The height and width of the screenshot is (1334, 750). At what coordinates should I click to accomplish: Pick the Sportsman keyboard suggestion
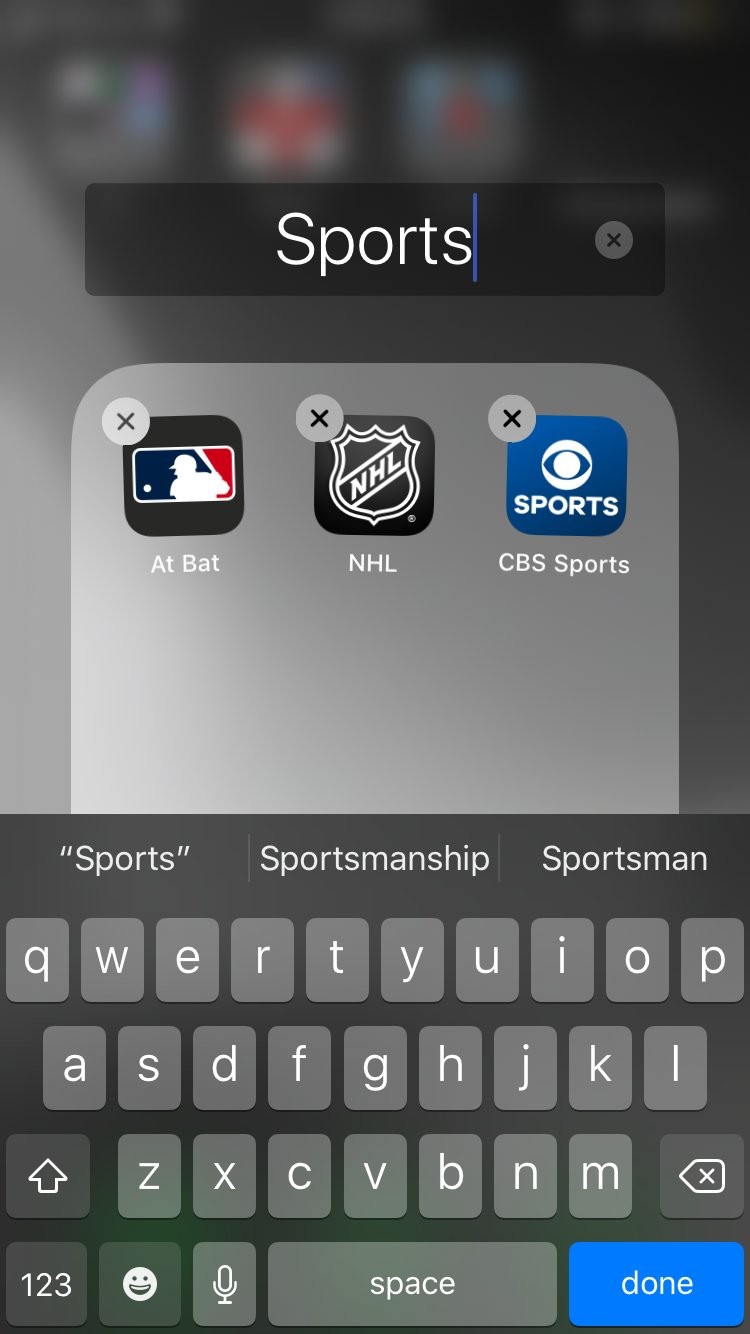pos(624,858)
